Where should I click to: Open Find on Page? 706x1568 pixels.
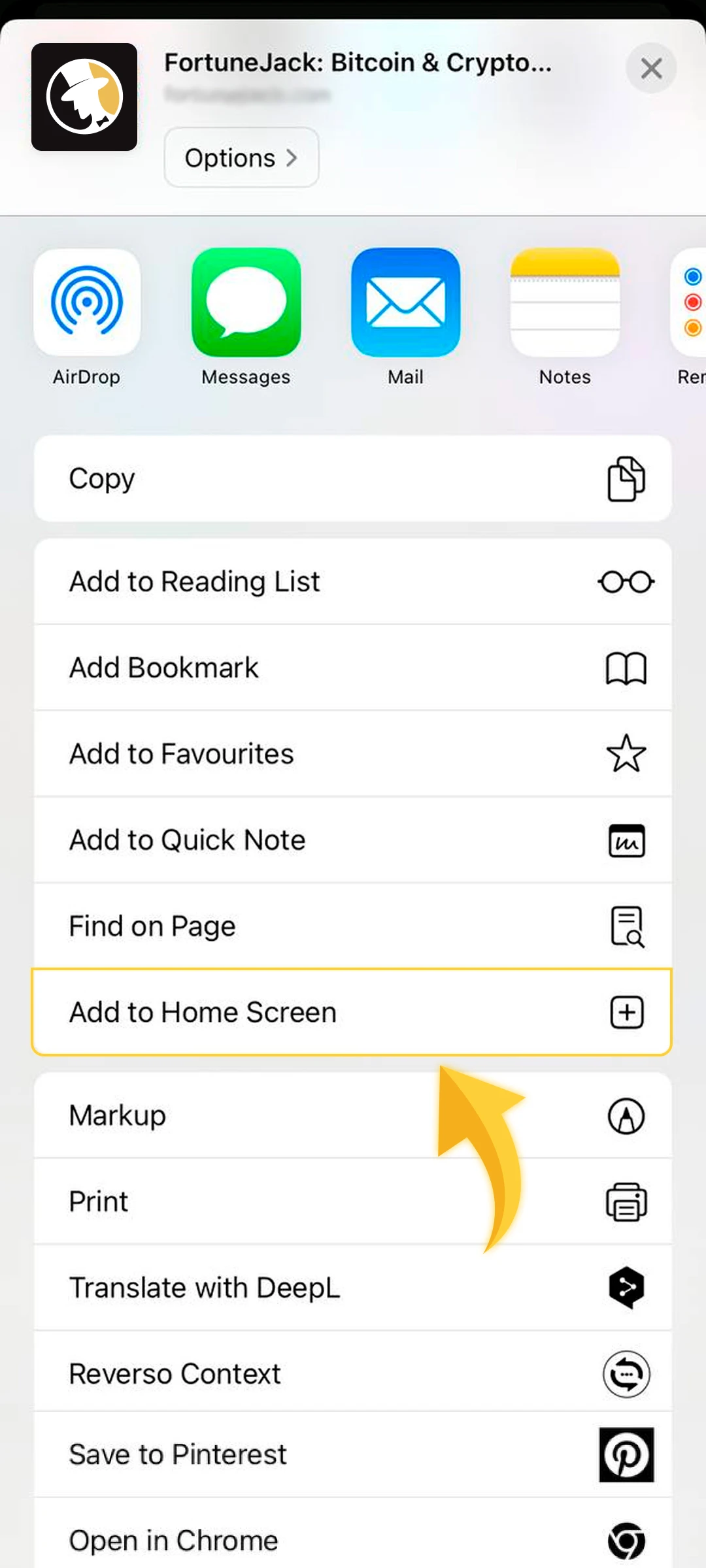353,926
